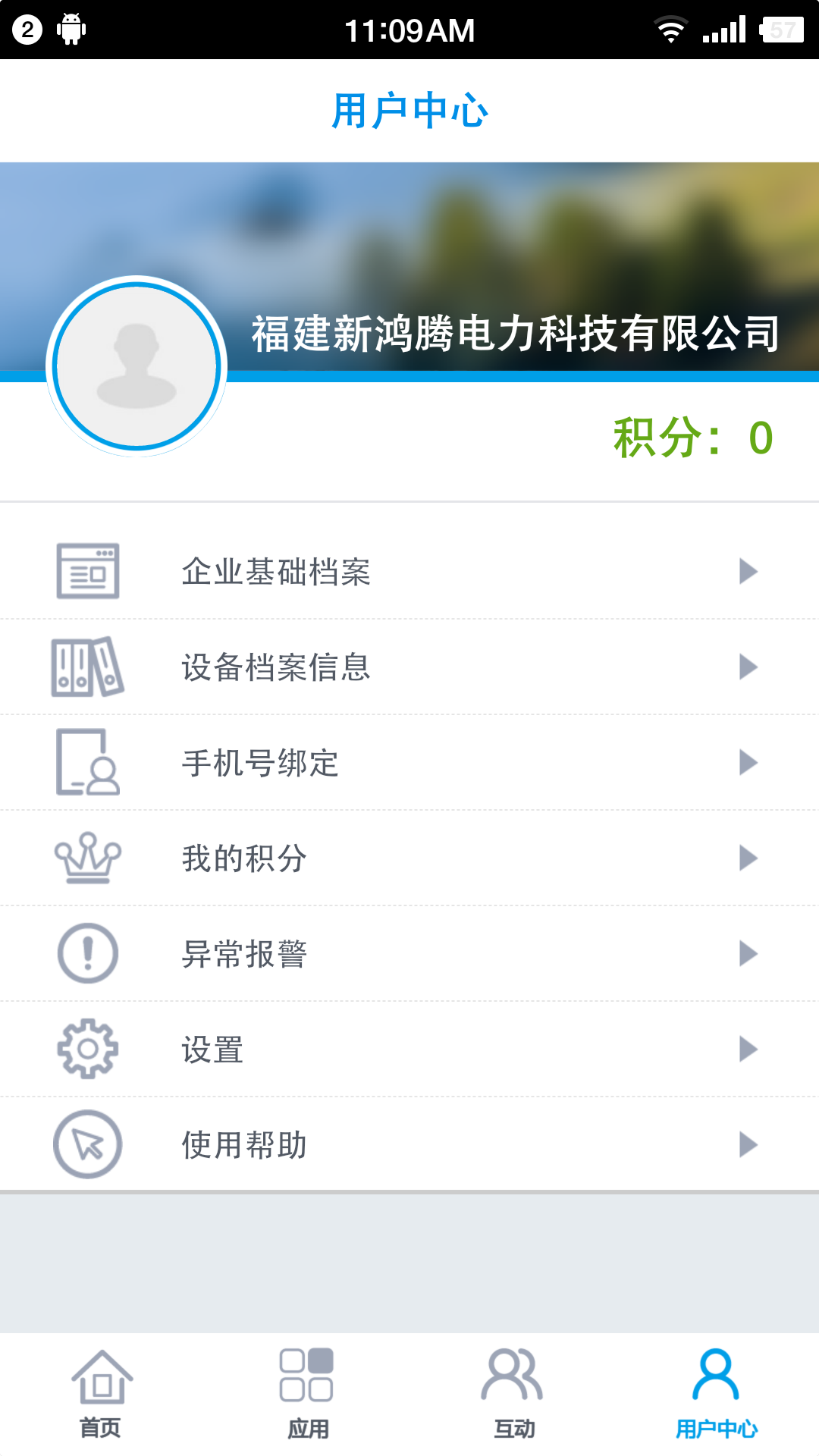Select the 应用 grid icon in bottom bar
This screenshot has width=819, height=1456.
pos(307,1382)
